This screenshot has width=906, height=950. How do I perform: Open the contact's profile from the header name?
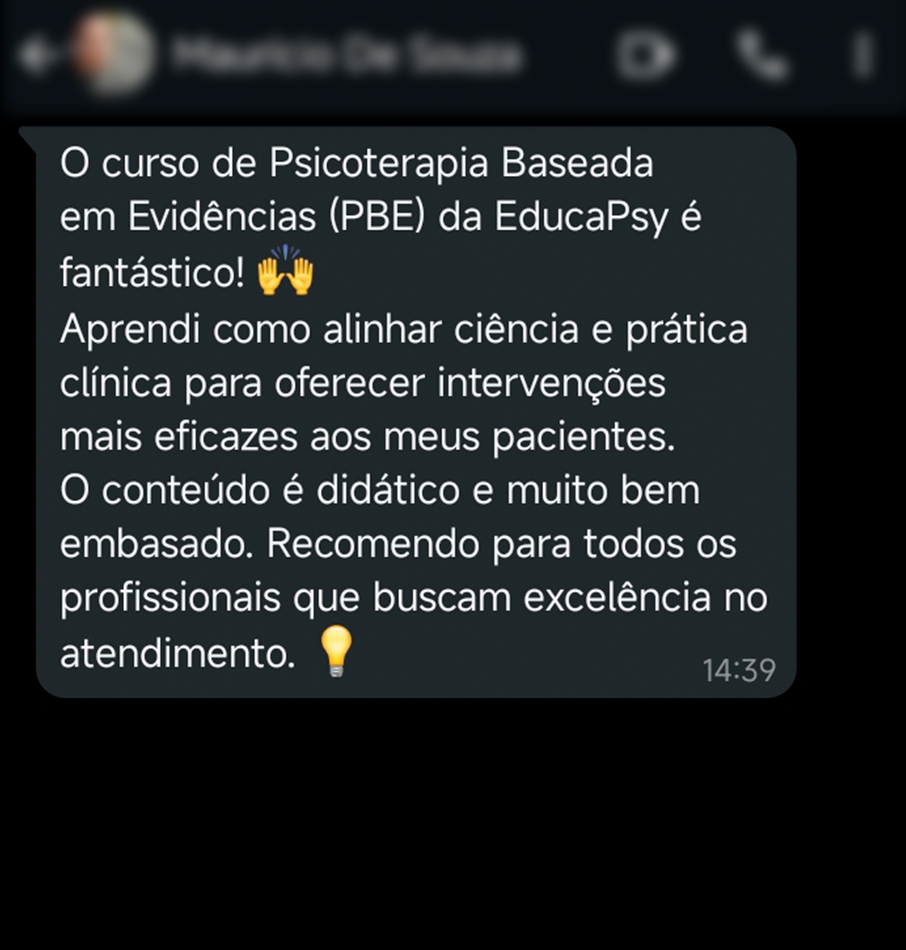point(346,56)
